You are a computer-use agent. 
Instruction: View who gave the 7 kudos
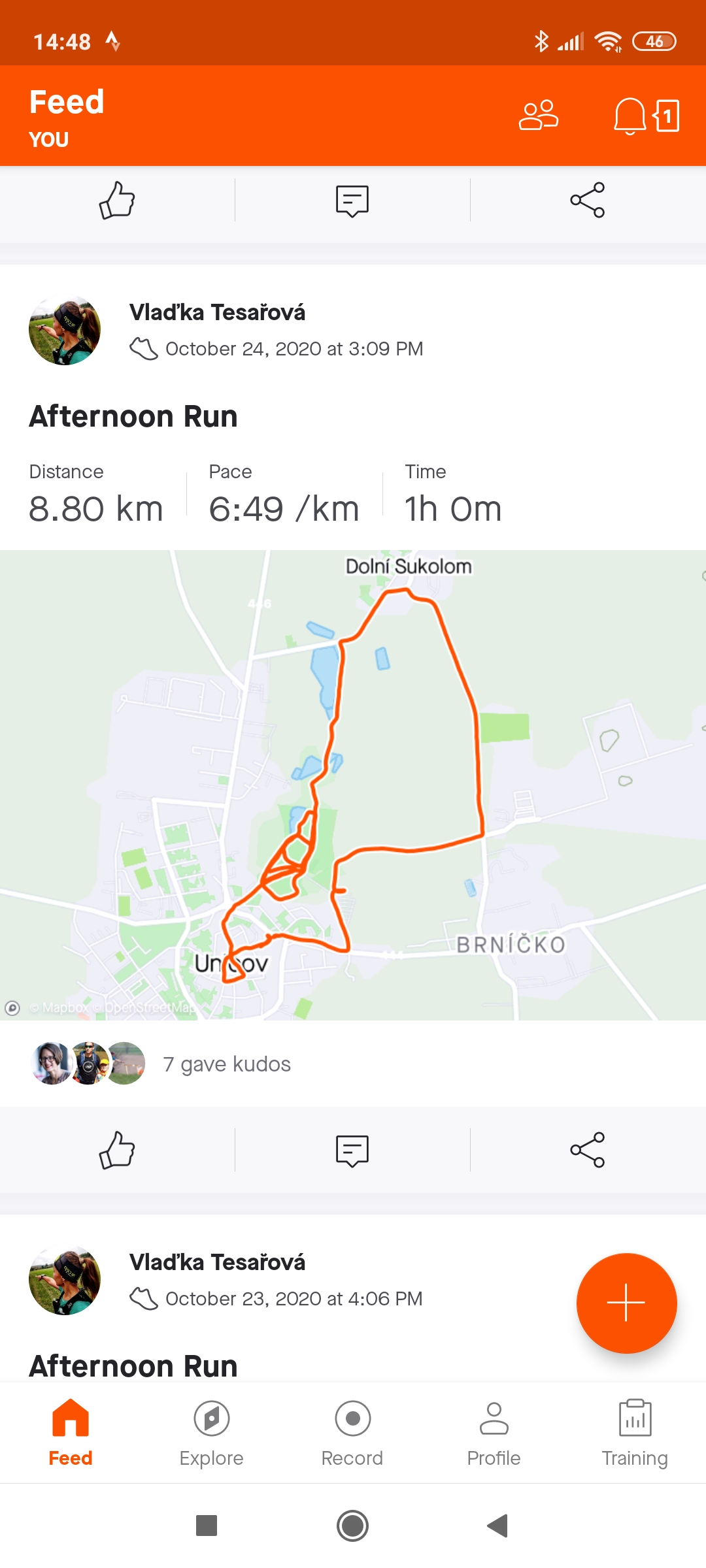(x=161, y=1064)
